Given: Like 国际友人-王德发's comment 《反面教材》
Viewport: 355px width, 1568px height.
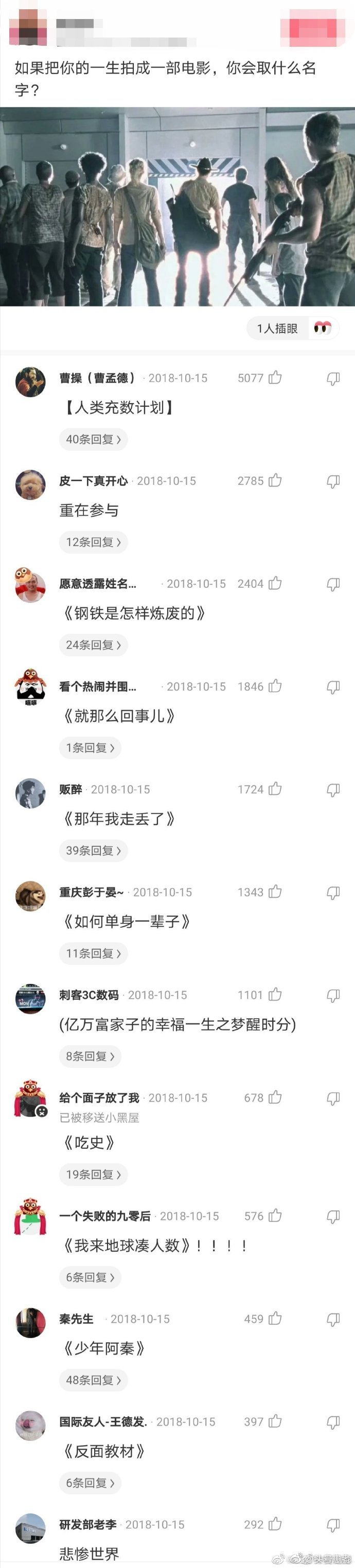Looking at the screenshot, I should pyautogui.click(x=275, y=1422).
